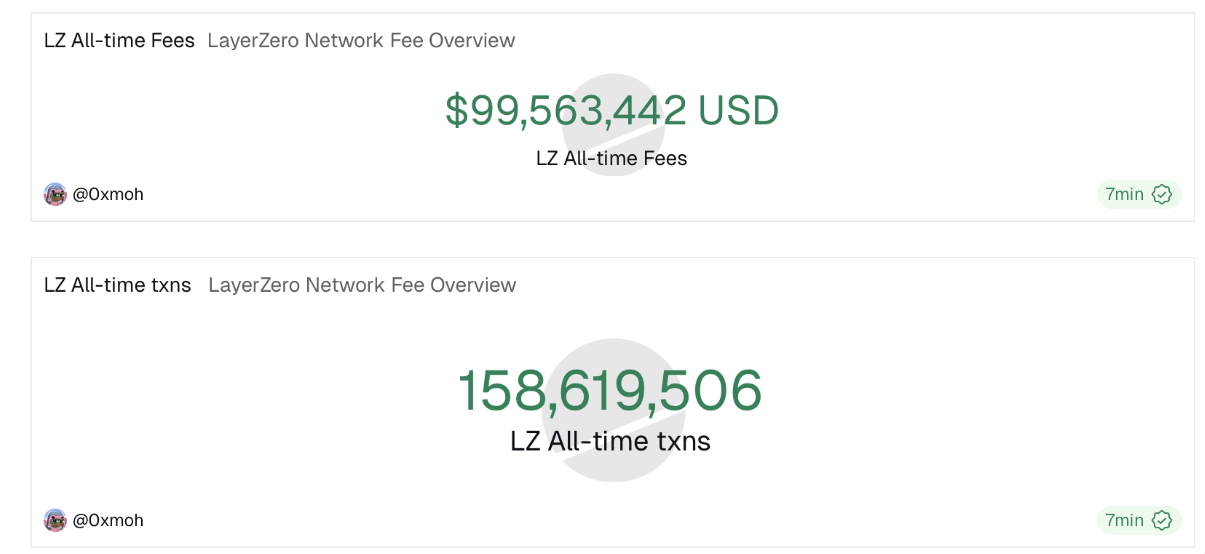Open the LZ All-time txns query title
Screen dimensions: 1205x554
click(117, 285)
